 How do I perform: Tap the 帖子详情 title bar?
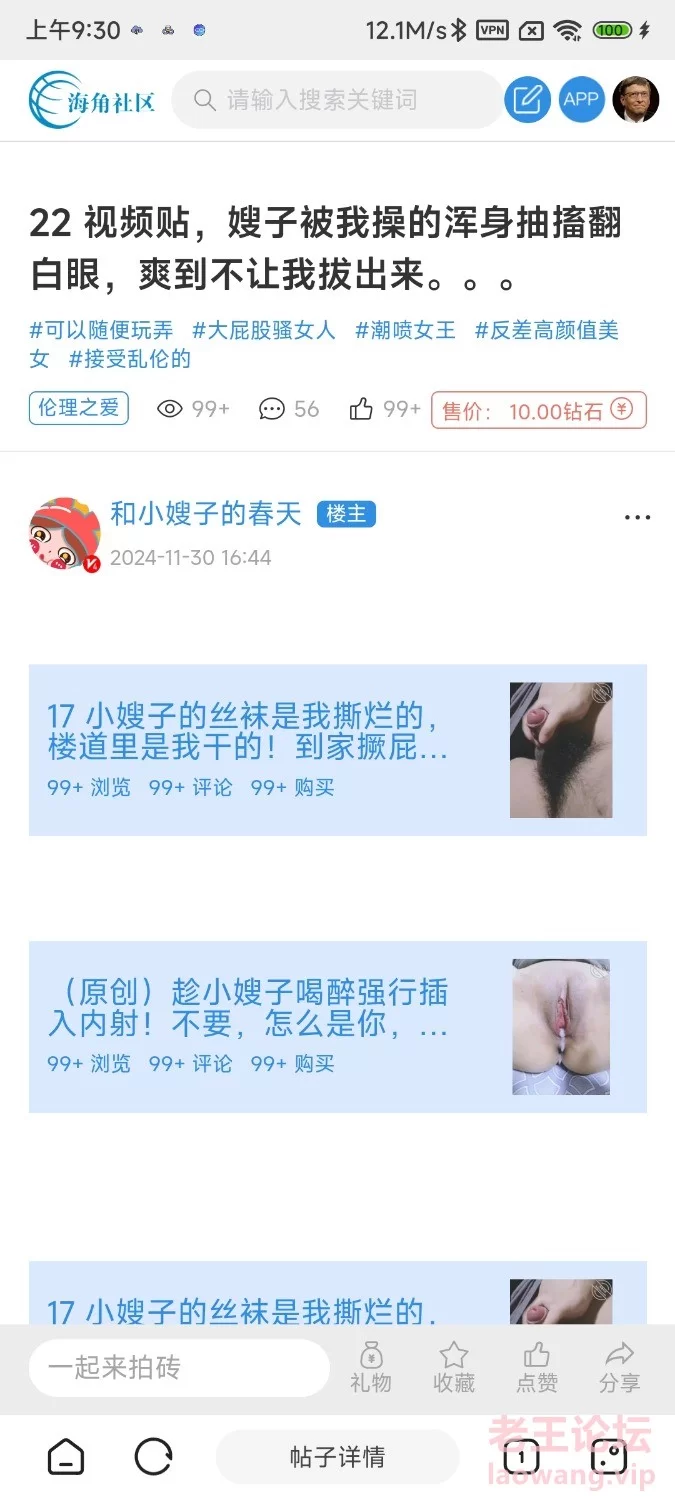click(337, 1457)
